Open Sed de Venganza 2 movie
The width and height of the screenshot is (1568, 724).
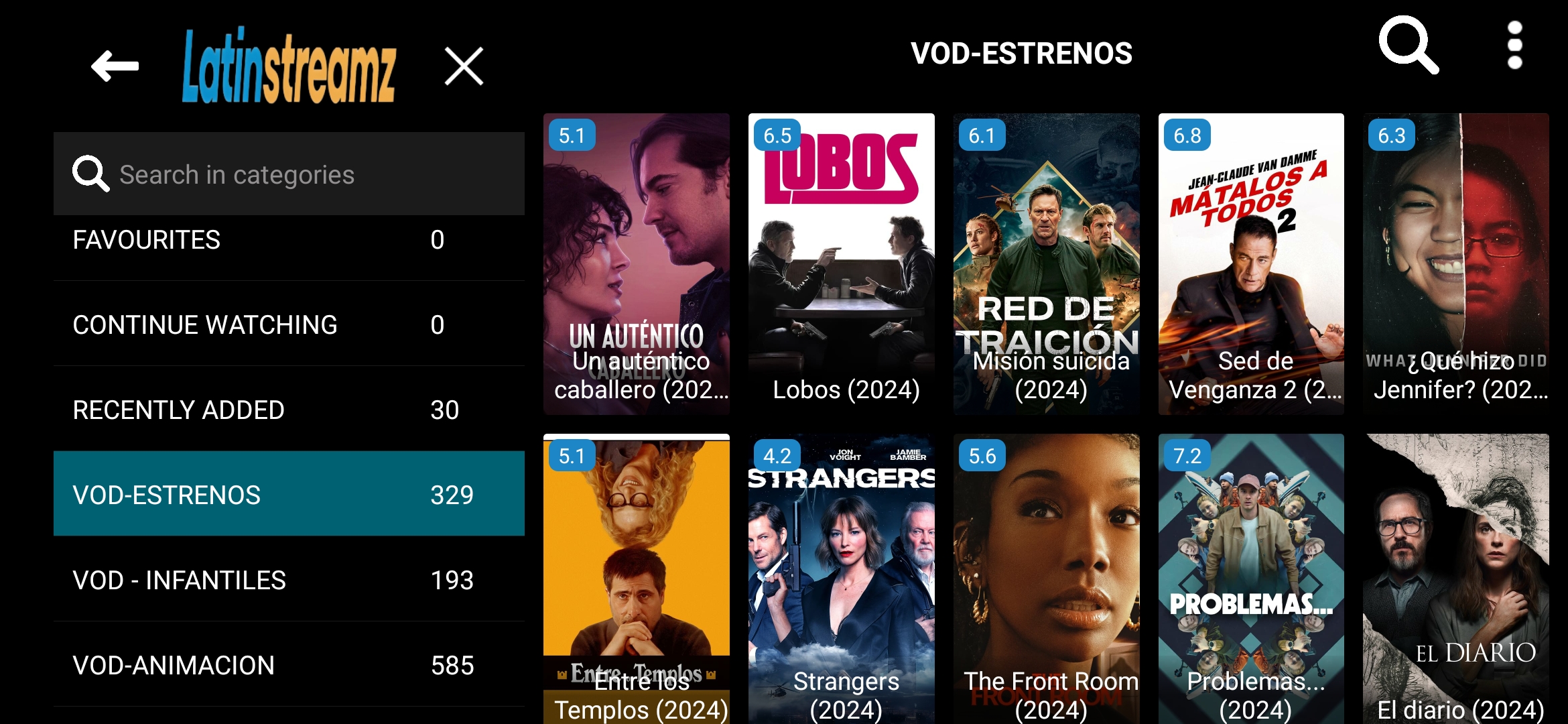(x=1251, y=263)
